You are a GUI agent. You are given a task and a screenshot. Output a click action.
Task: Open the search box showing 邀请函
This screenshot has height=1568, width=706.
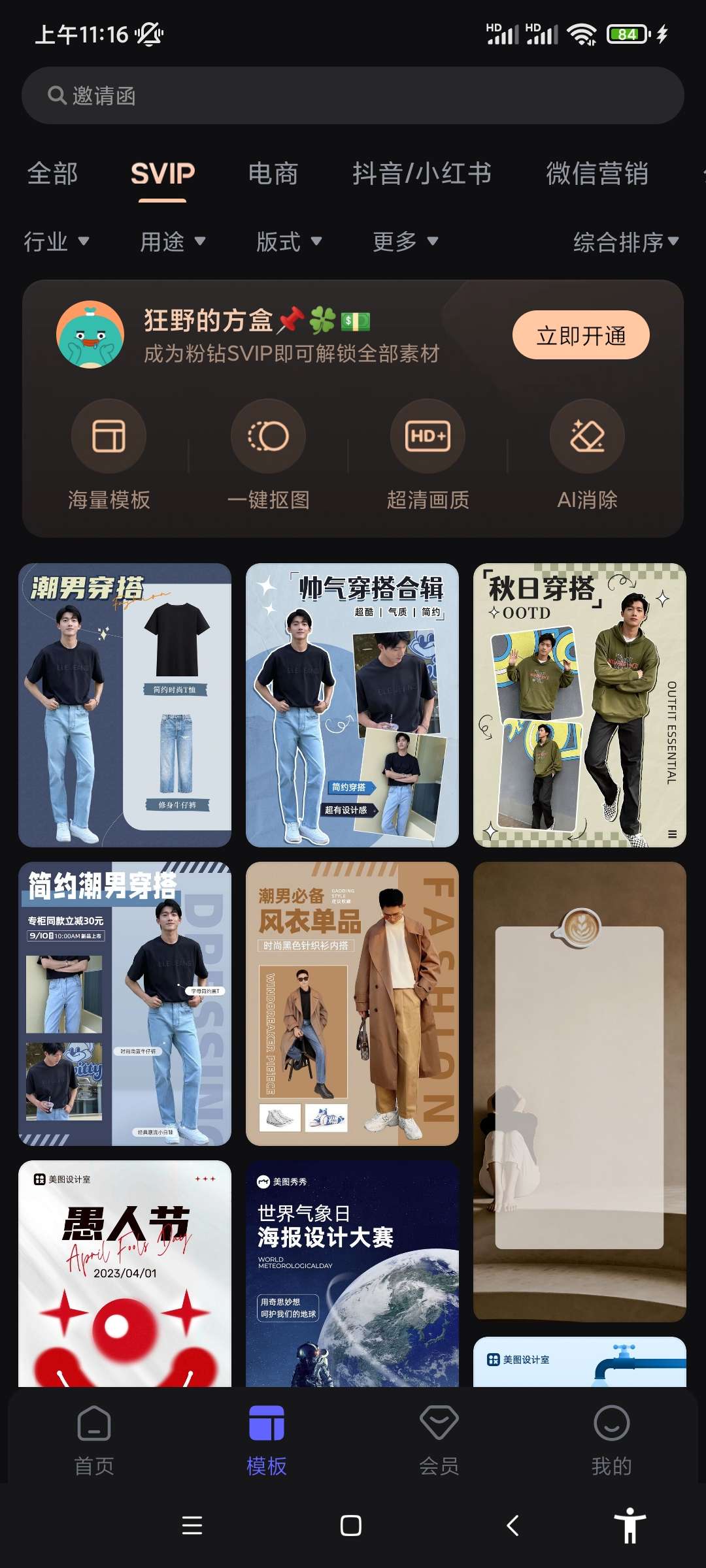(353, 96)
